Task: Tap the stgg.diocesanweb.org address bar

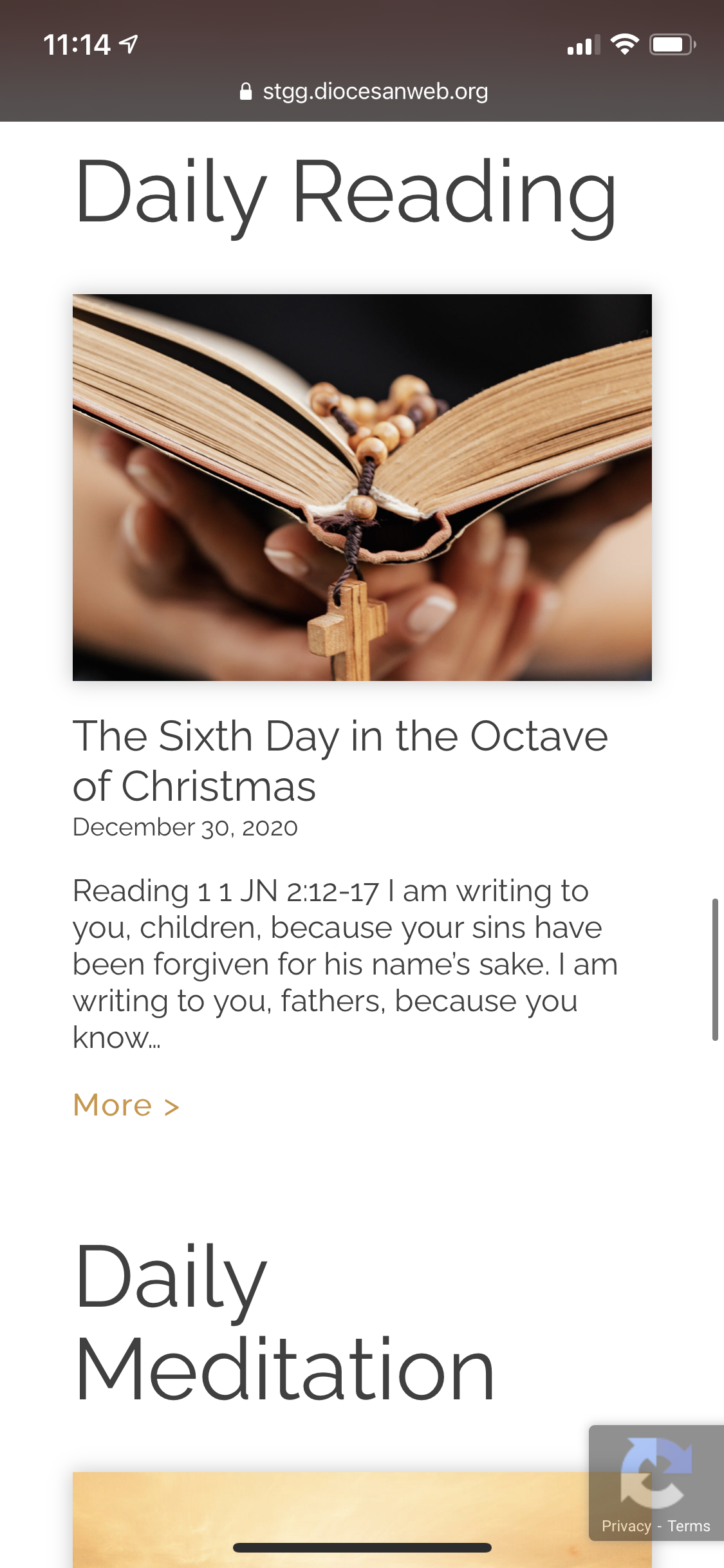Action: point(362,91)
